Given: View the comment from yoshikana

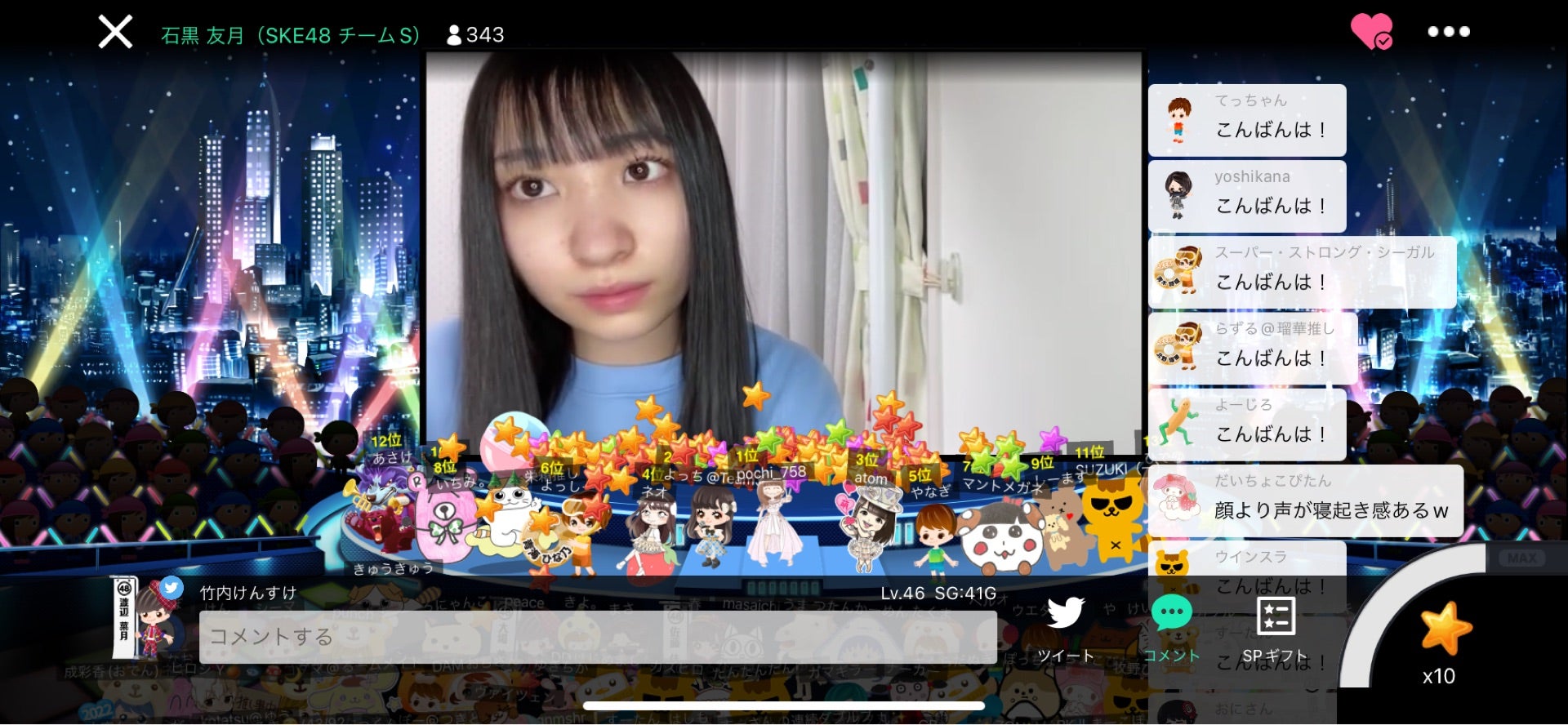Looking at the screenshot, I should point(1247,196).
